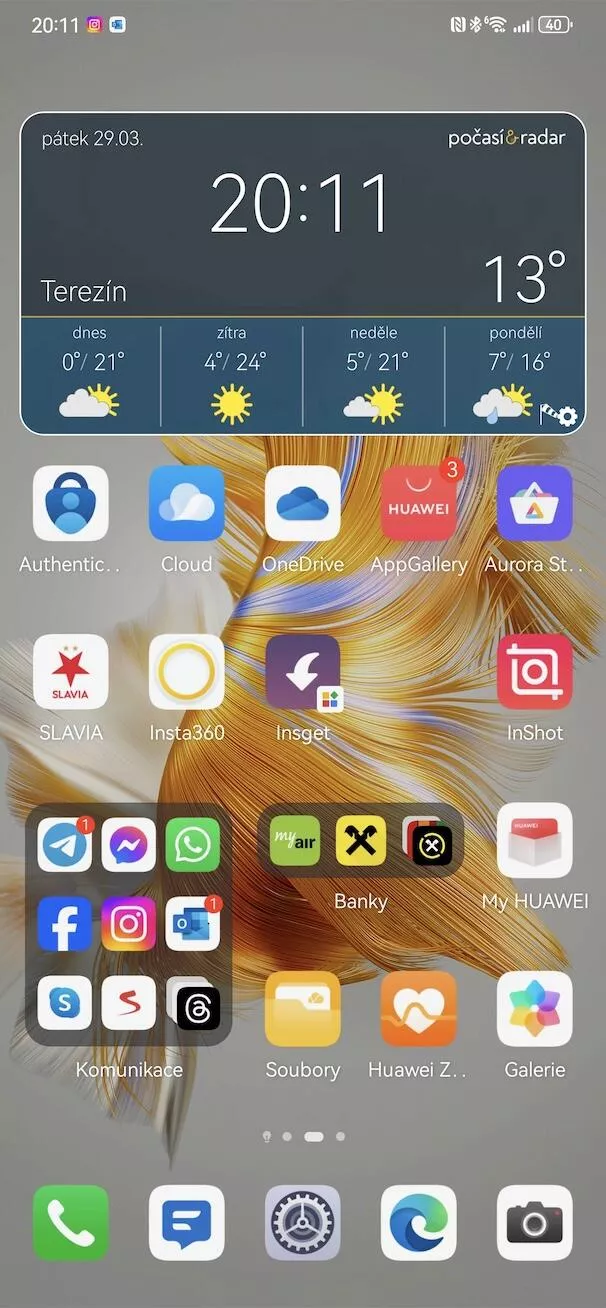
Task: Open the Banky folder
Action: (360, 841)
